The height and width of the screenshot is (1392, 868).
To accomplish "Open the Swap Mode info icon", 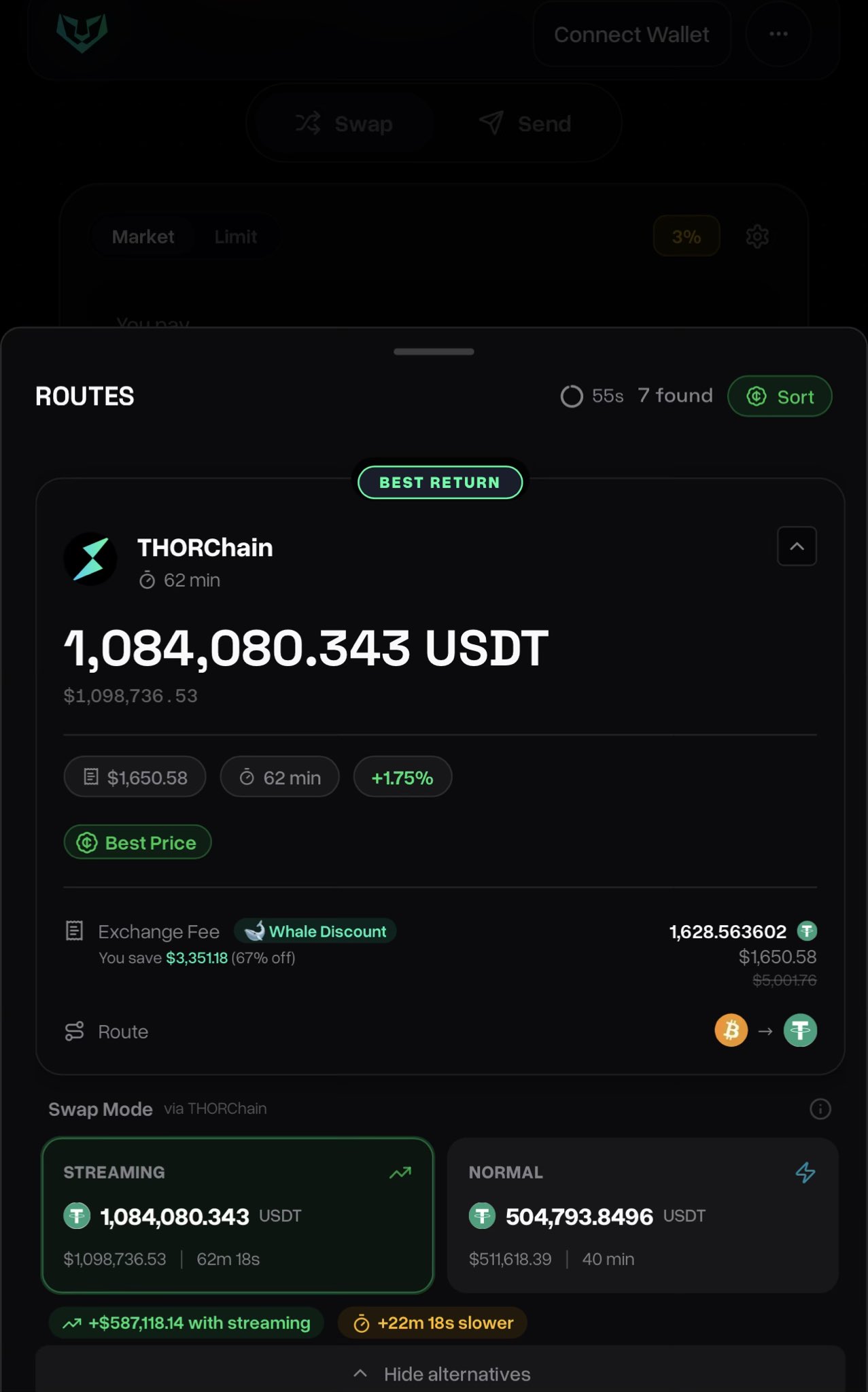I will tap(820, 1109).
